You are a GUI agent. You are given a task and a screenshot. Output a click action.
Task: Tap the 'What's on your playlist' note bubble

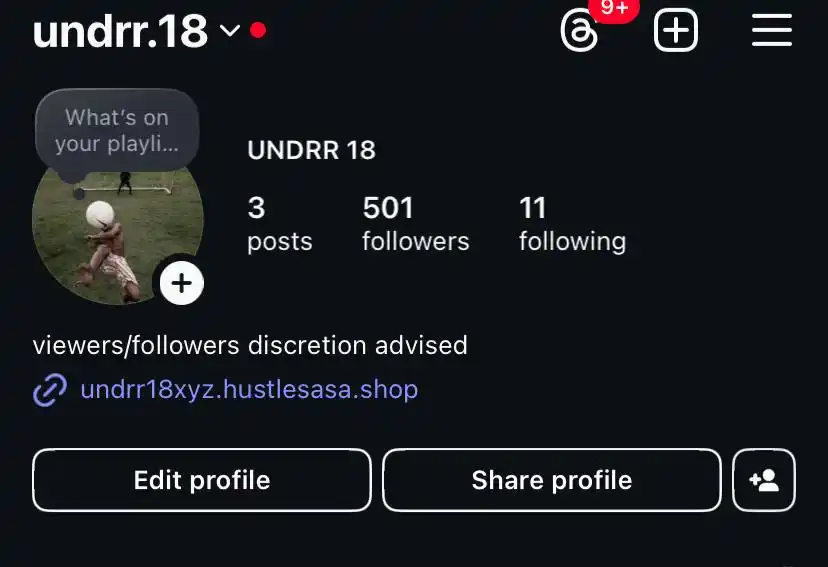(117, 131)
